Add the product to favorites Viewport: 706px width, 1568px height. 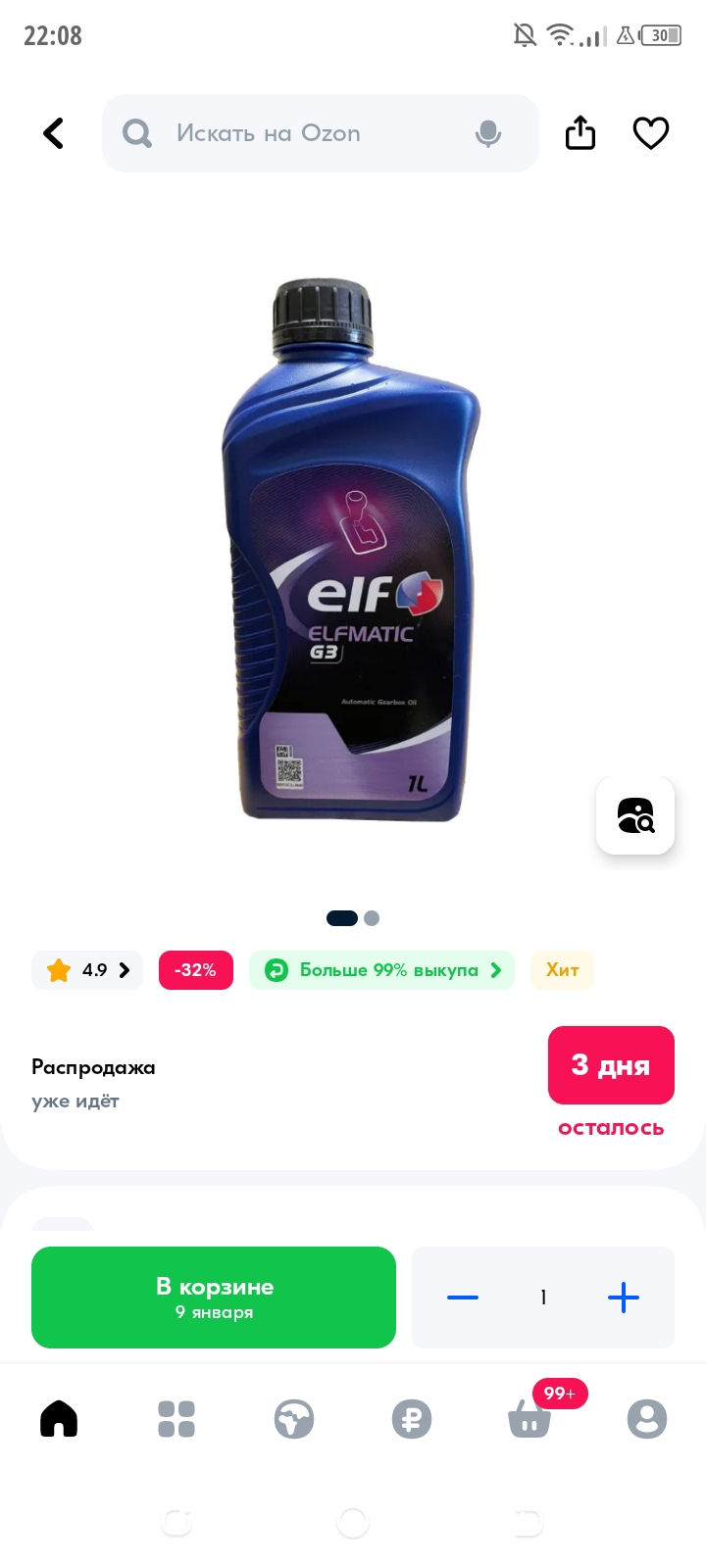[x=650, y=133]
